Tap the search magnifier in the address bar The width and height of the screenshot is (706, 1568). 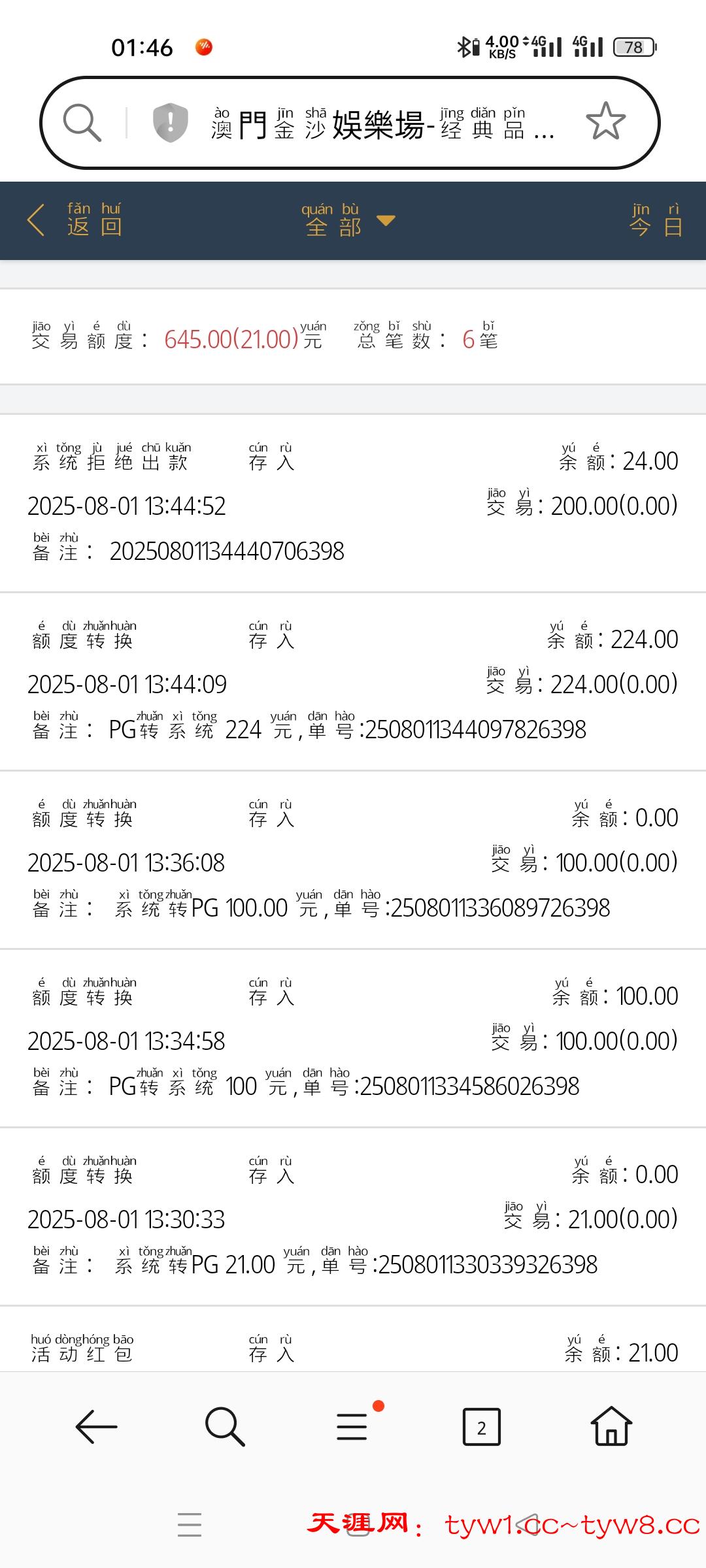pos(82,122)
